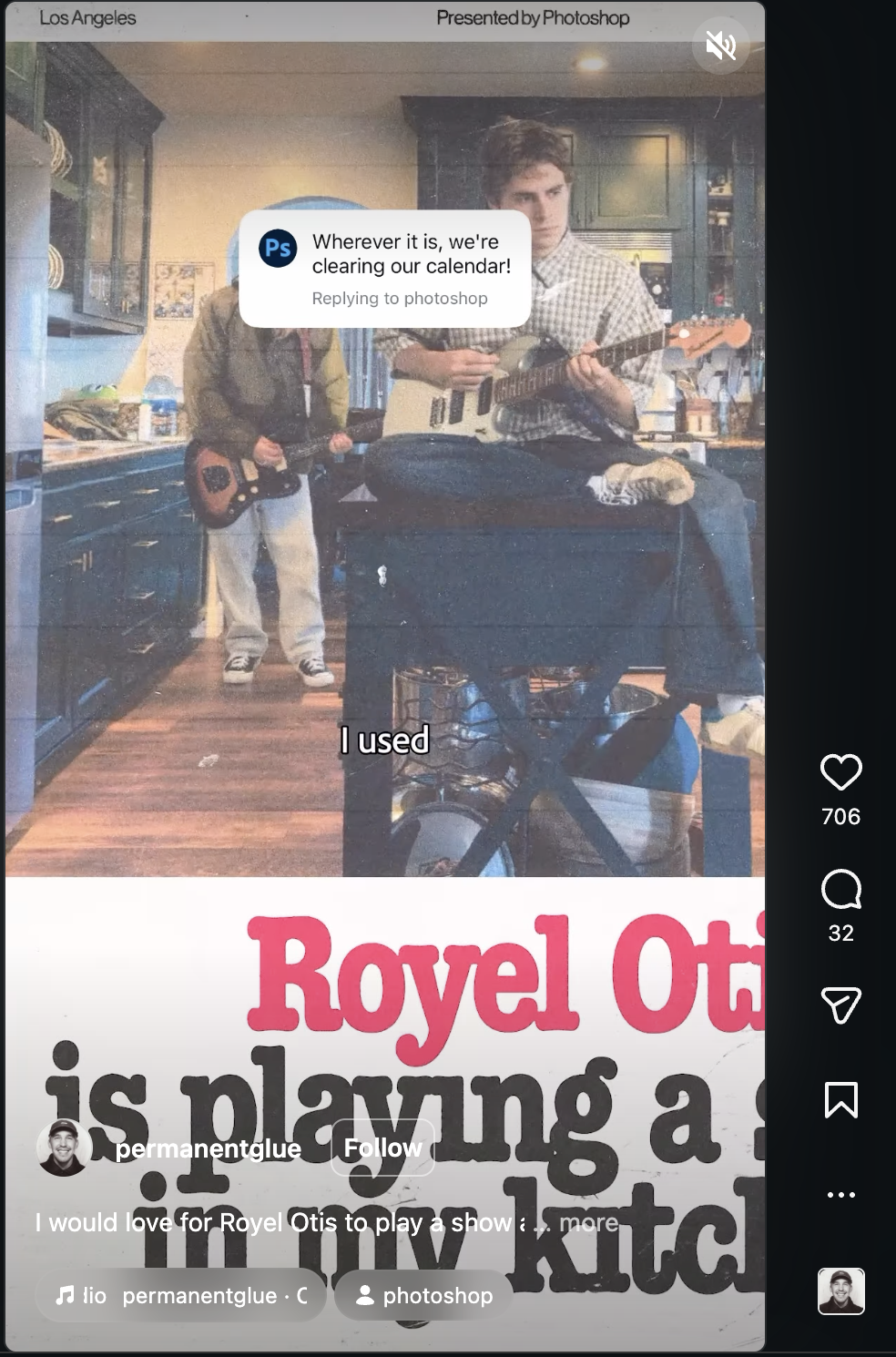Expand the caption with more
Image resolution: width=896 pixels, height=1357 pixels.
588,1222
